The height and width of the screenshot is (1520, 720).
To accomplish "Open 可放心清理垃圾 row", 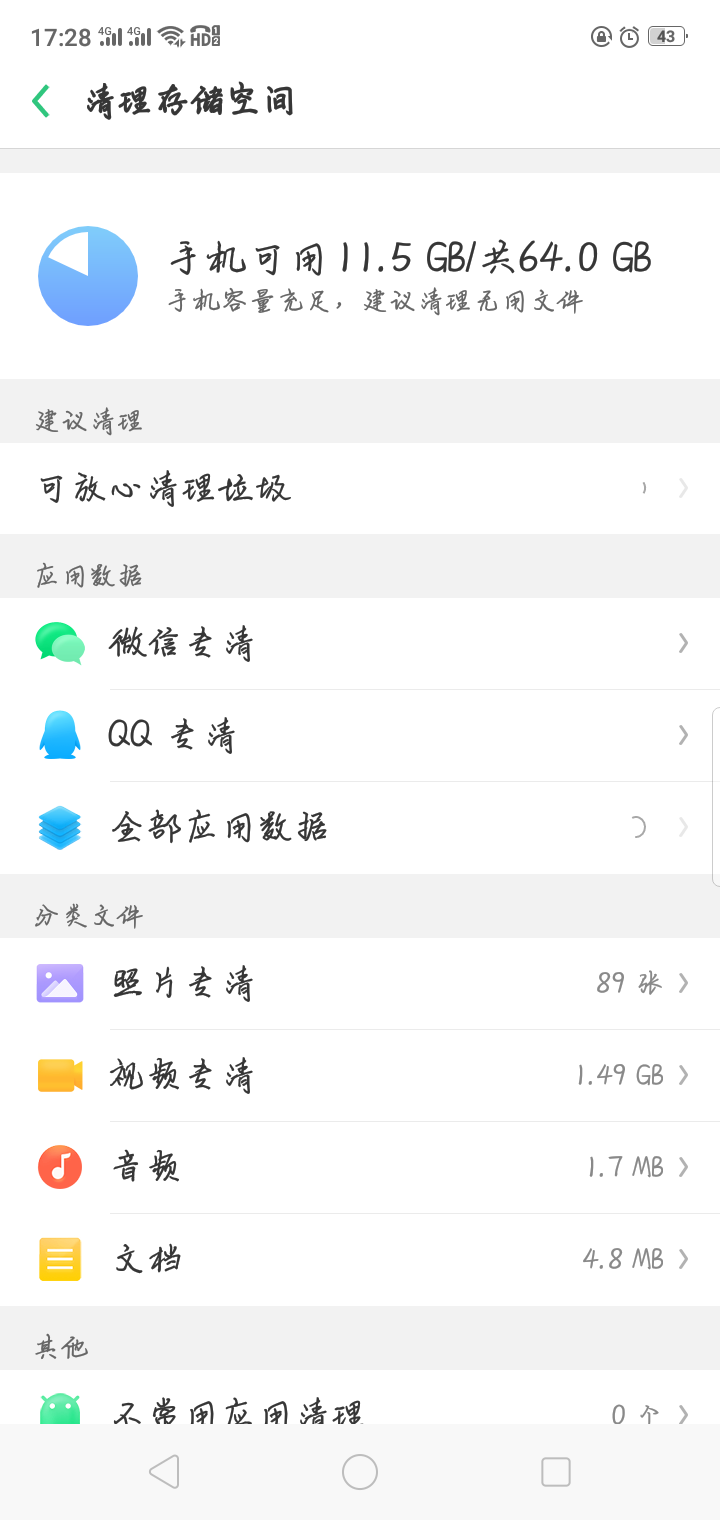I will pyautogui.click(x=360, y=488).
